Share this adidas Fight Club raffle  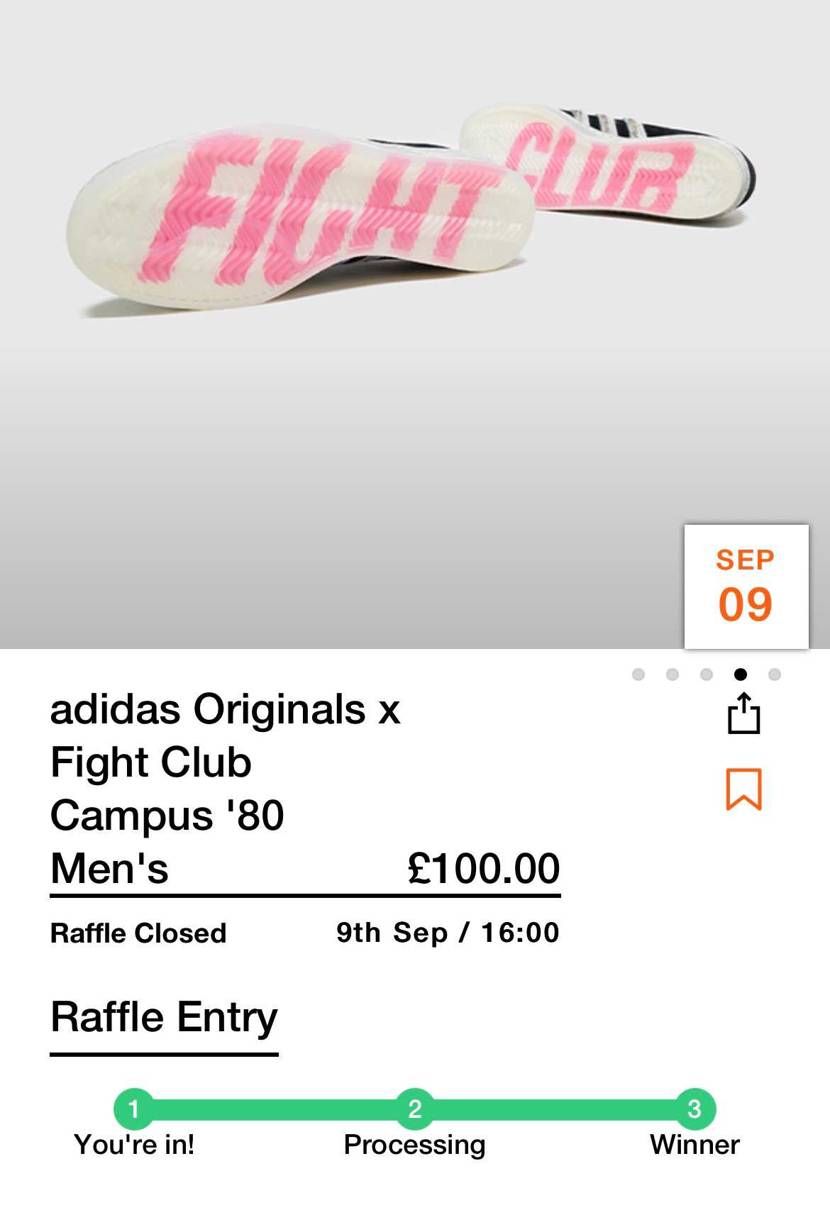(743, 716)
